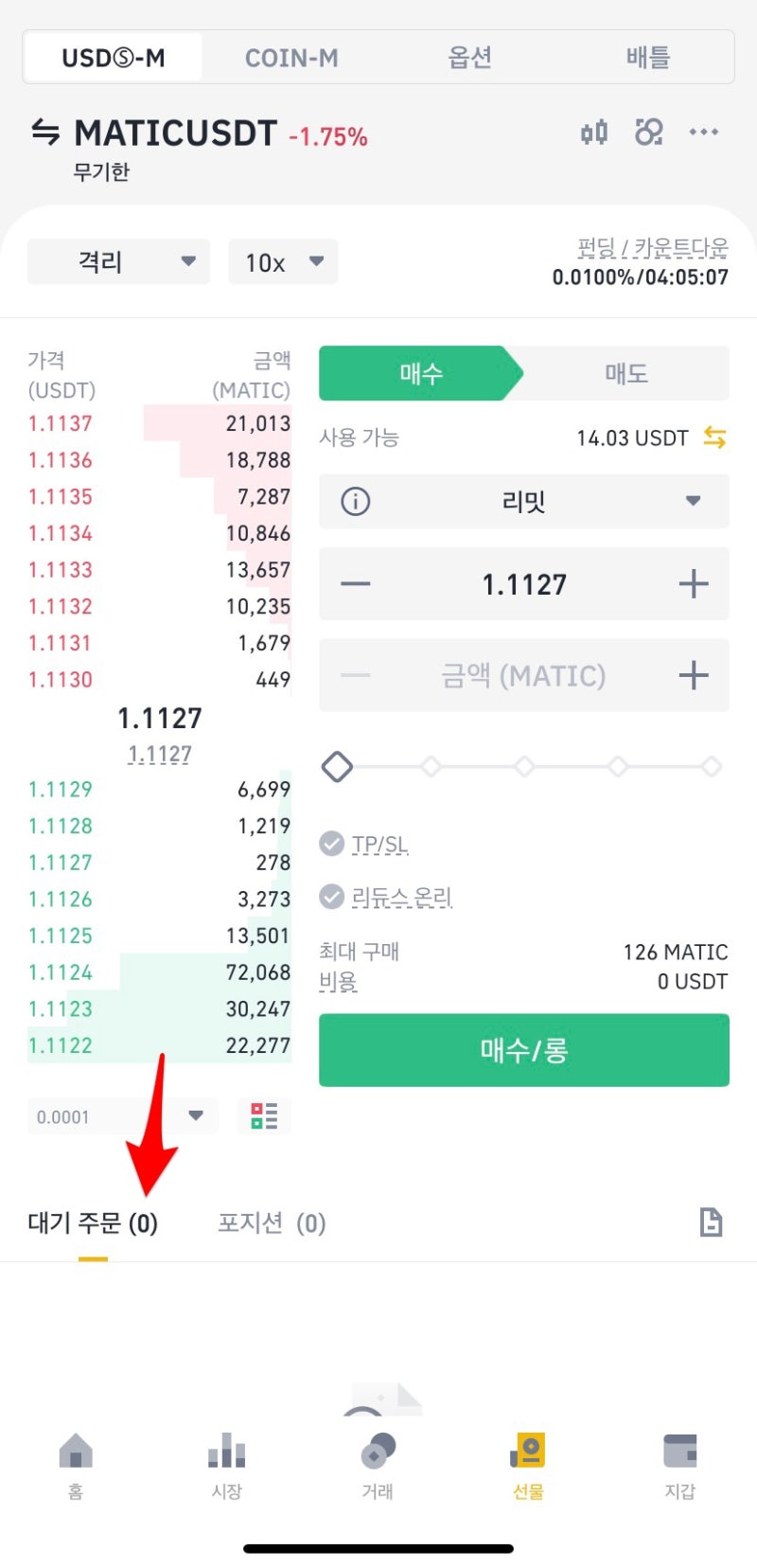The height and width of the screenshot is (1568, 757).
Task: Toggle the 리듀스 온리 checkbox
Action: (x=332, y=896)
